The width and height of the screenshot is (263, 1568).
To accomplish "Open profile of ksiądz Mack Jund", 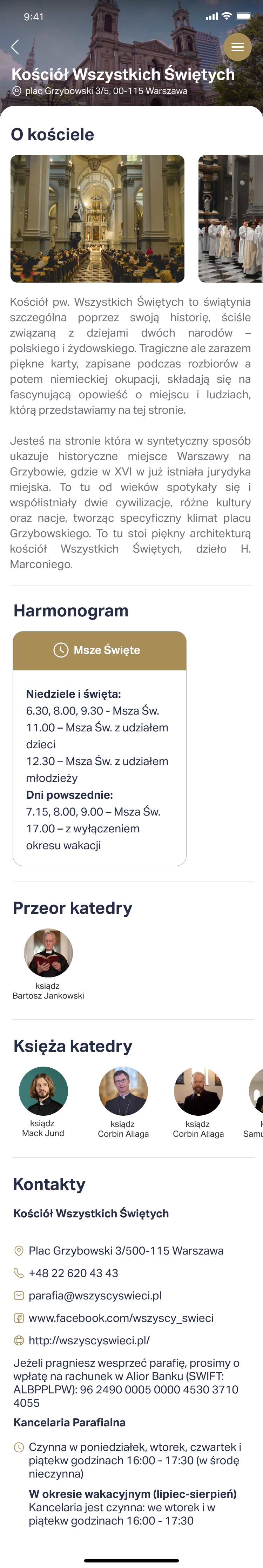I will (x=43, y=1091).
